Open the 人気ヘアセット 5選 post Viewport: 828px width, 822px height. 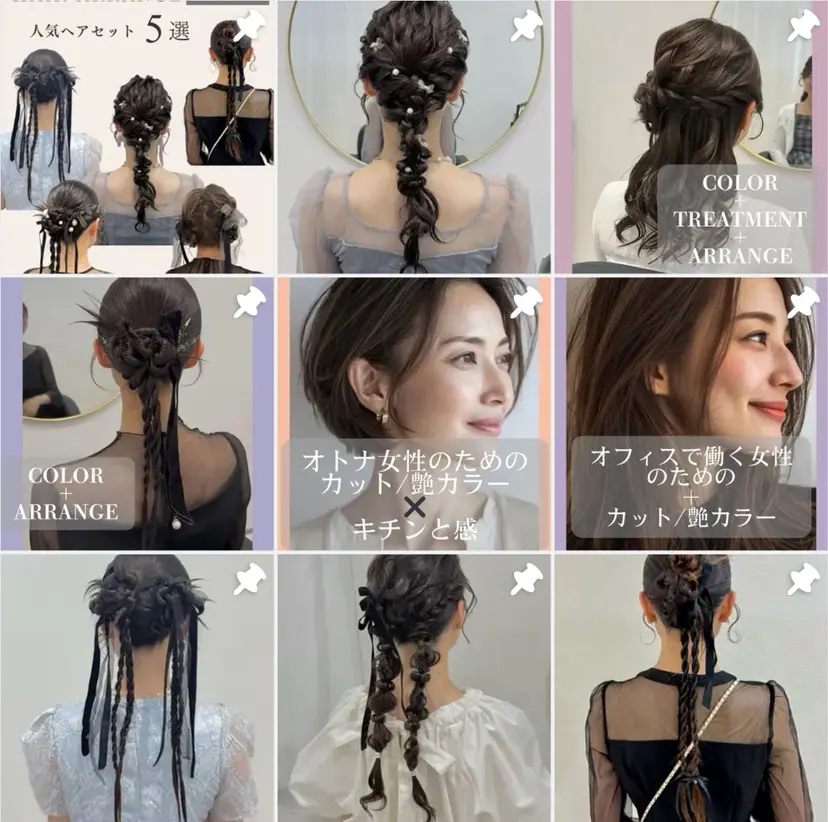(137, 137)
